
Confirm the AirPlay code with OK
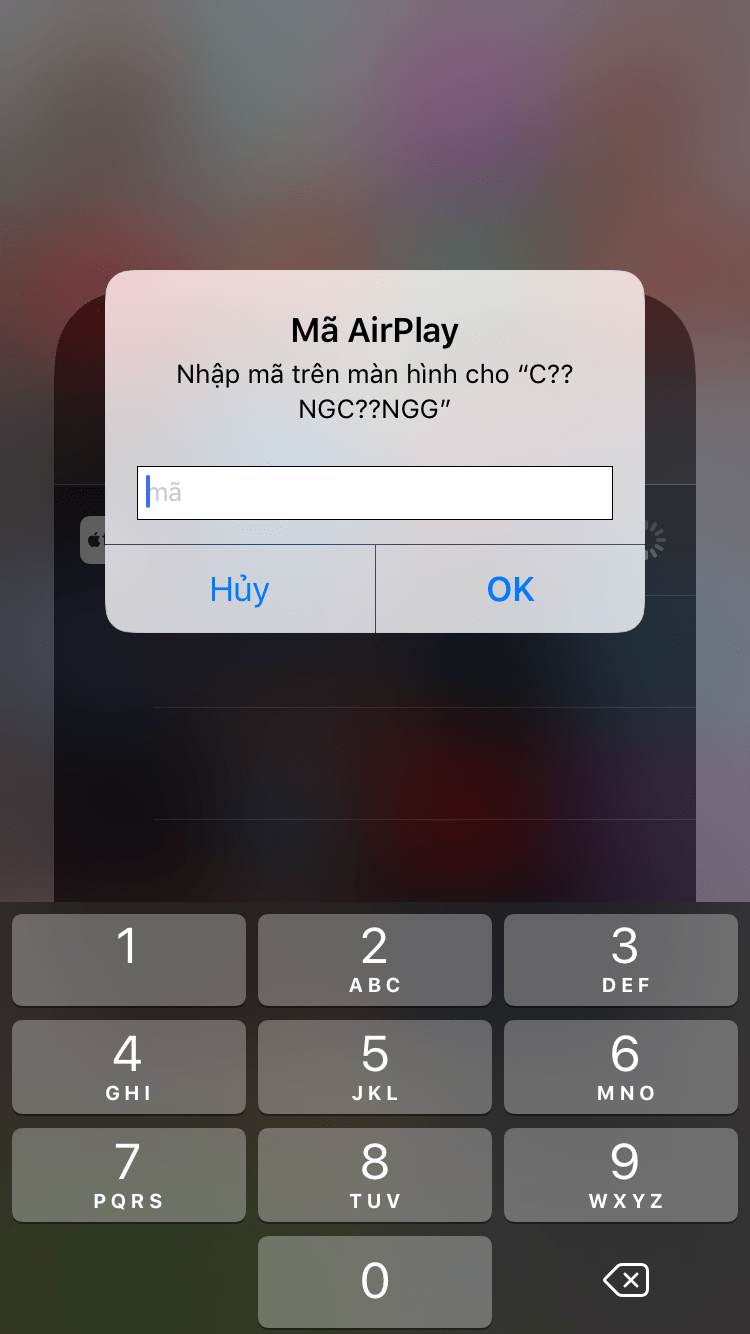point(510,589)
